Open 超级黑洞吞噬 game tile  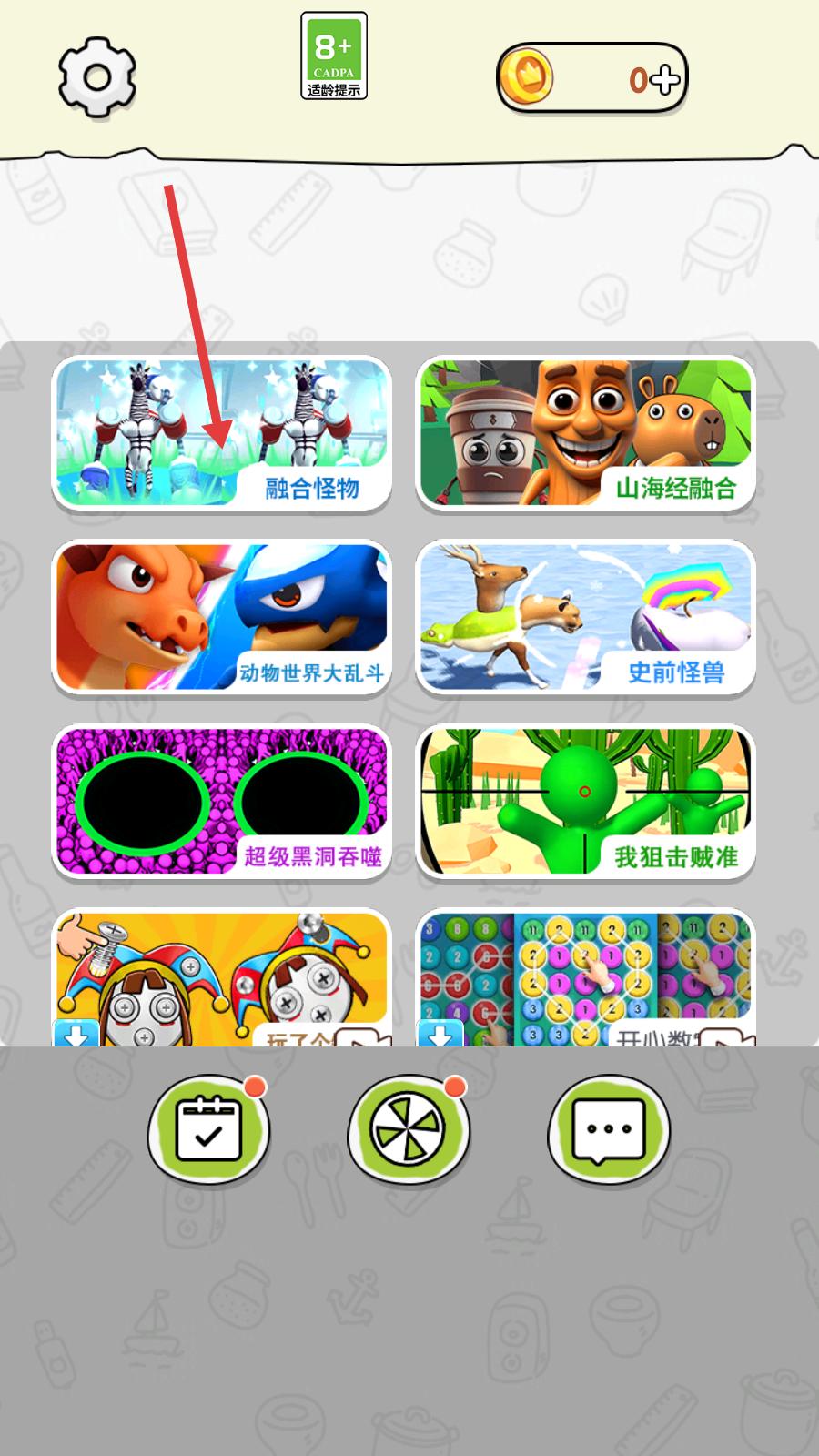221,802
